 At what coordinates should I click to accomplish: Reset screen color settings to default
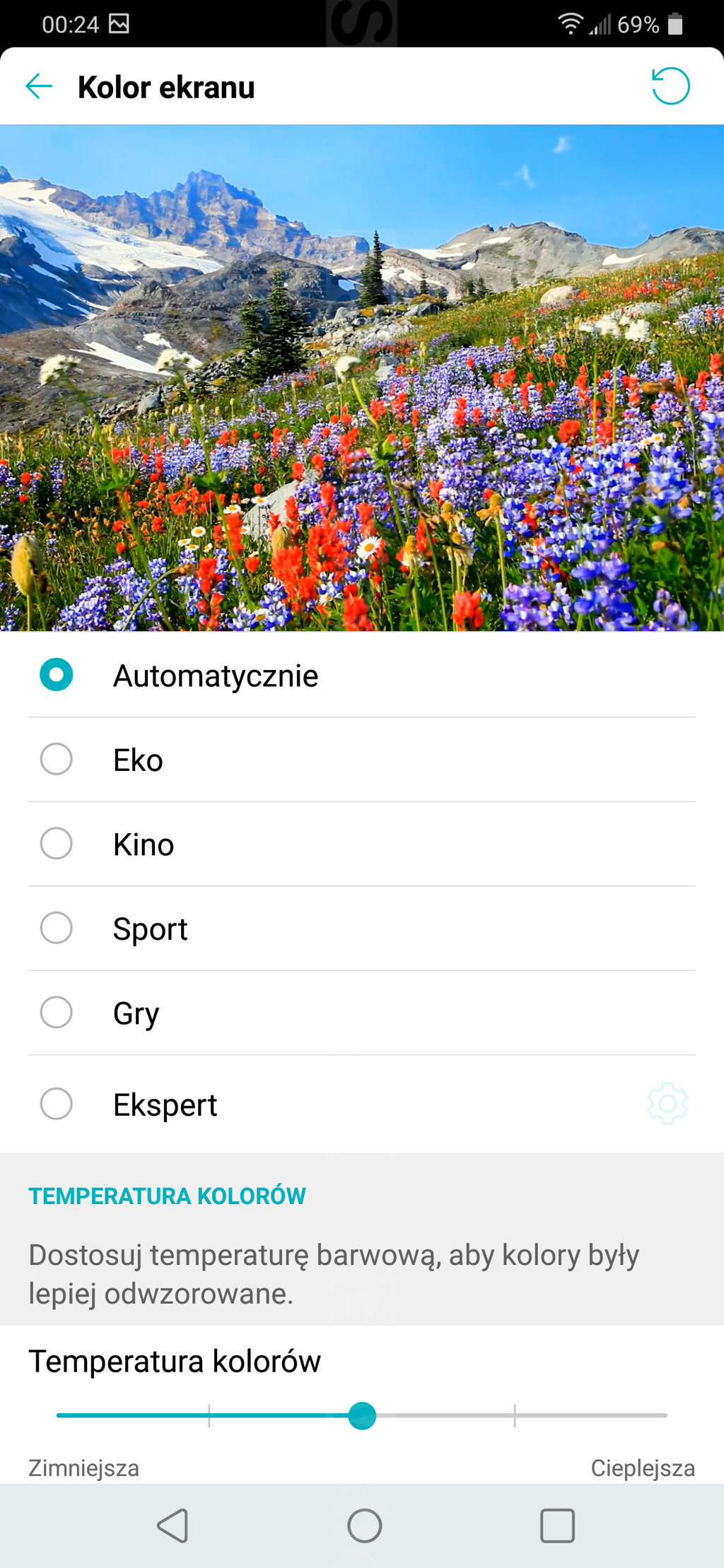tap(670, 86)
